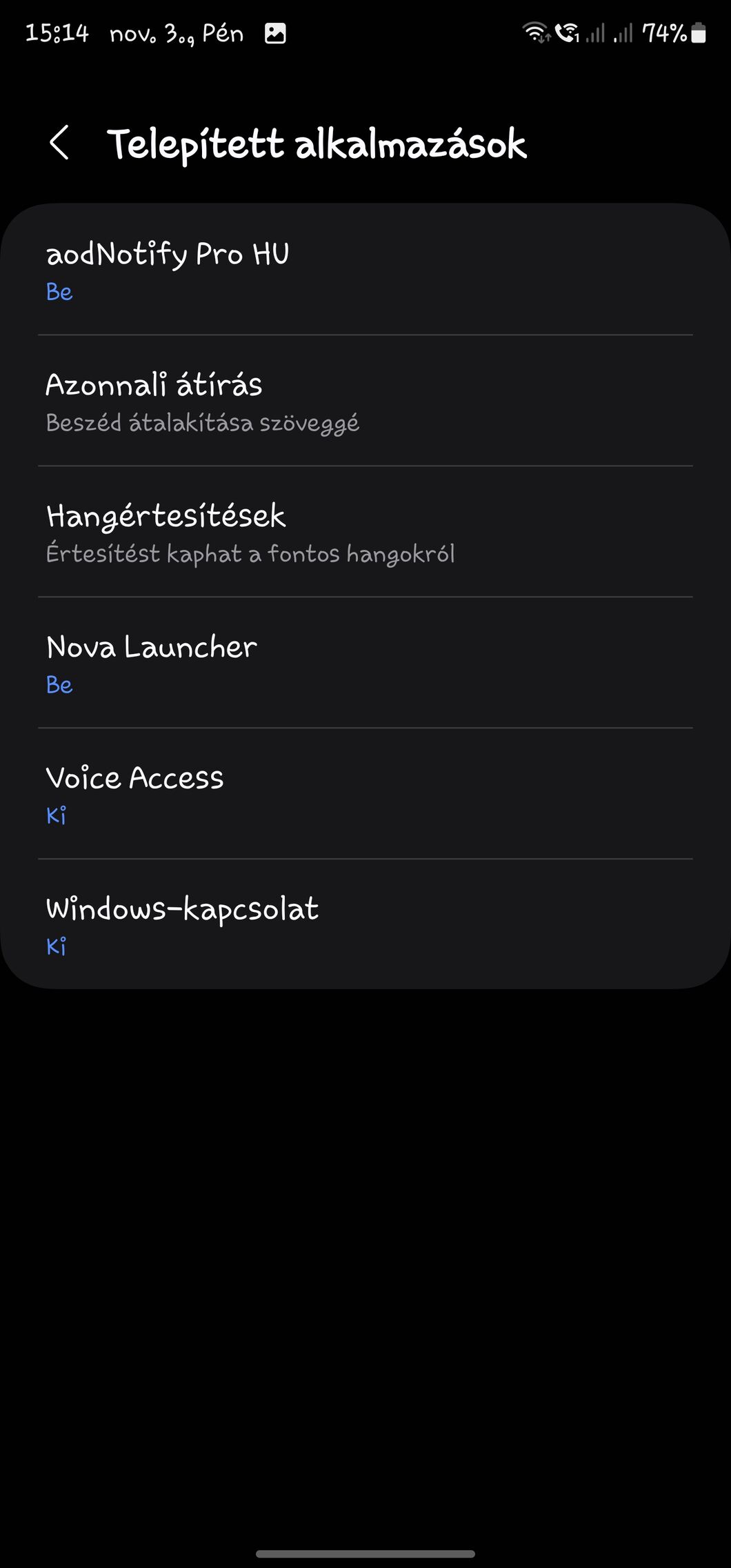The height and width of the screenshot is (1568, 731).
Task: Go back from Telepített alkalmazások
Action: [x=60, y=143]
